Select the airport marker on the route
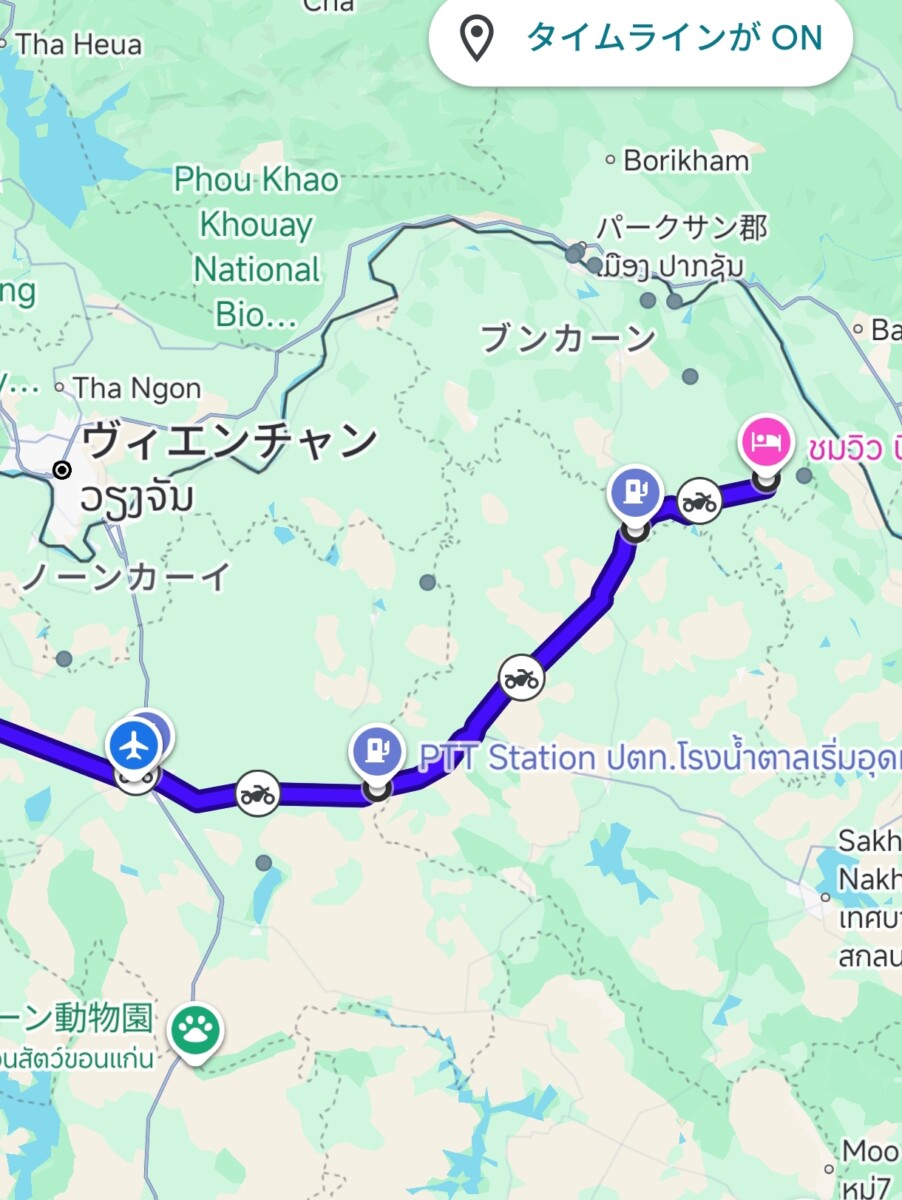This screenshot has width=902, height=1200. pos(133,745)
